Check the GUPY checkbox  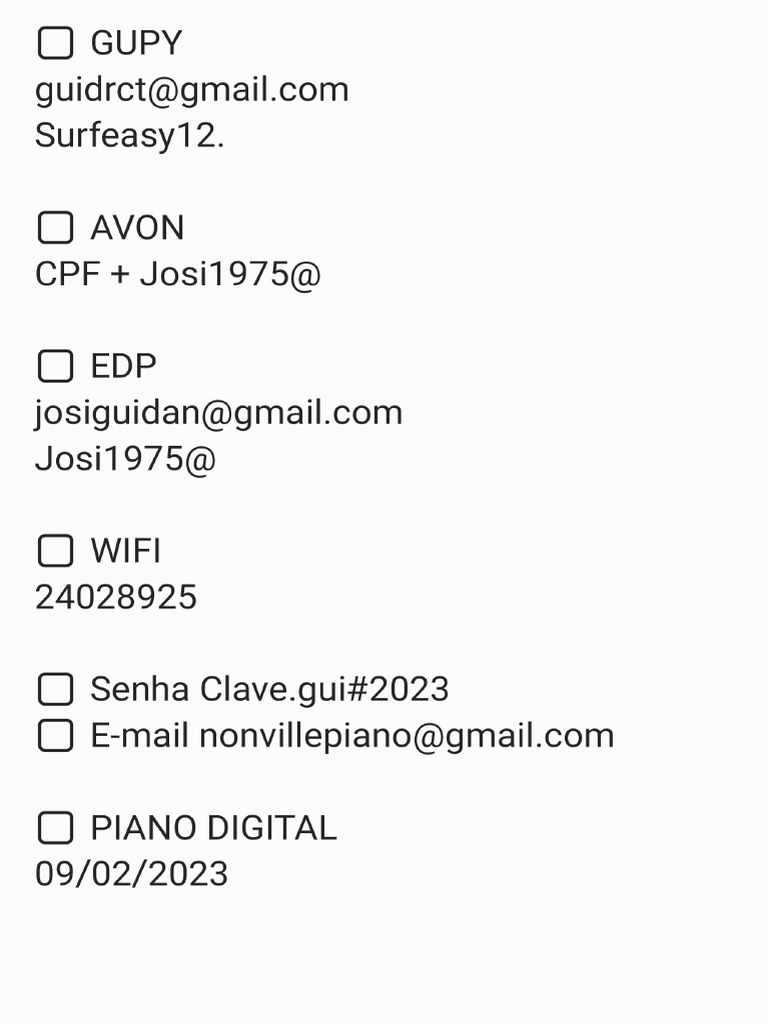click(55, 43)
